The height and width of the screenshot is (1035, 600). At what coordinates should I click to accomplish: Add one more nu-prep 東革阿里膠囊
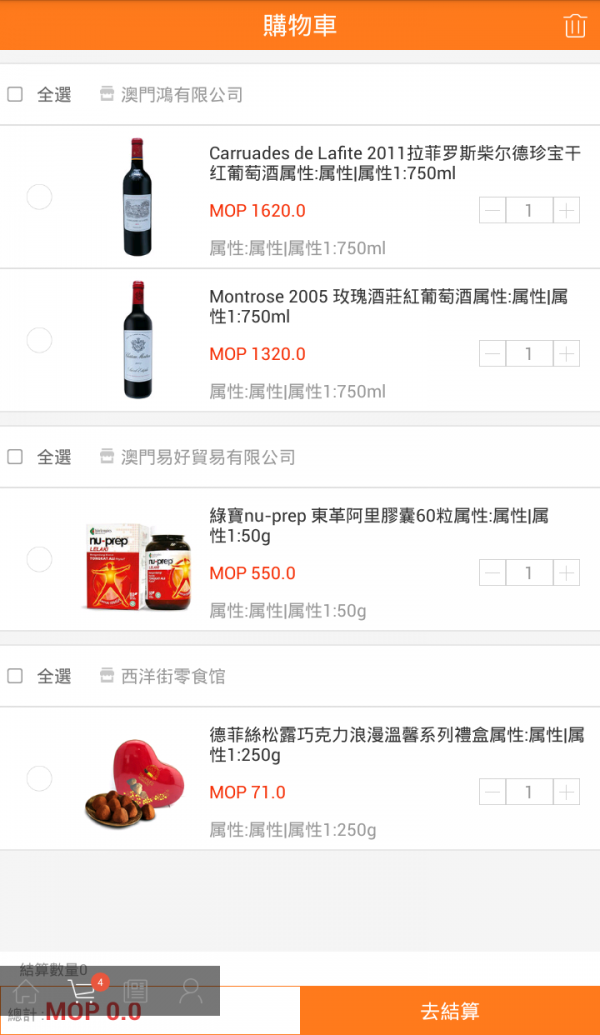pyautogui.click(x=567, y=573)
